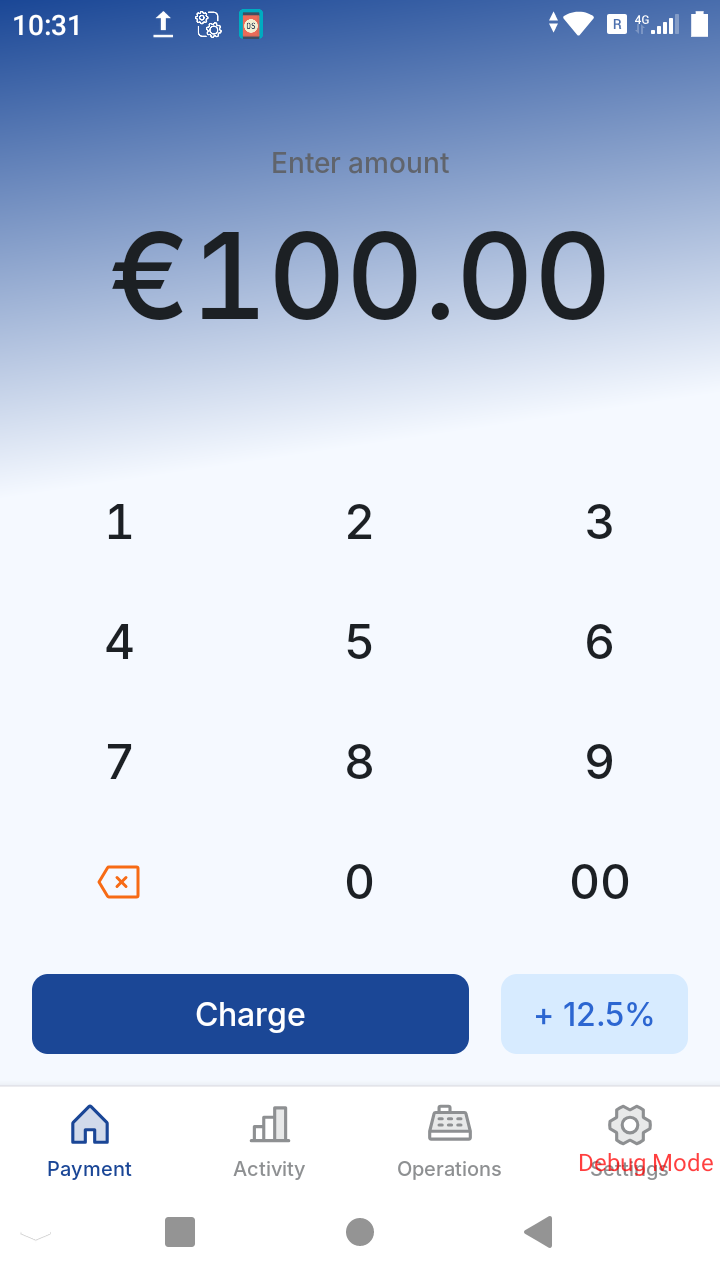This screenshot has width=720, height=1280.
Task: Add the 12.5% surcharge
Action: click(594, 1013)
